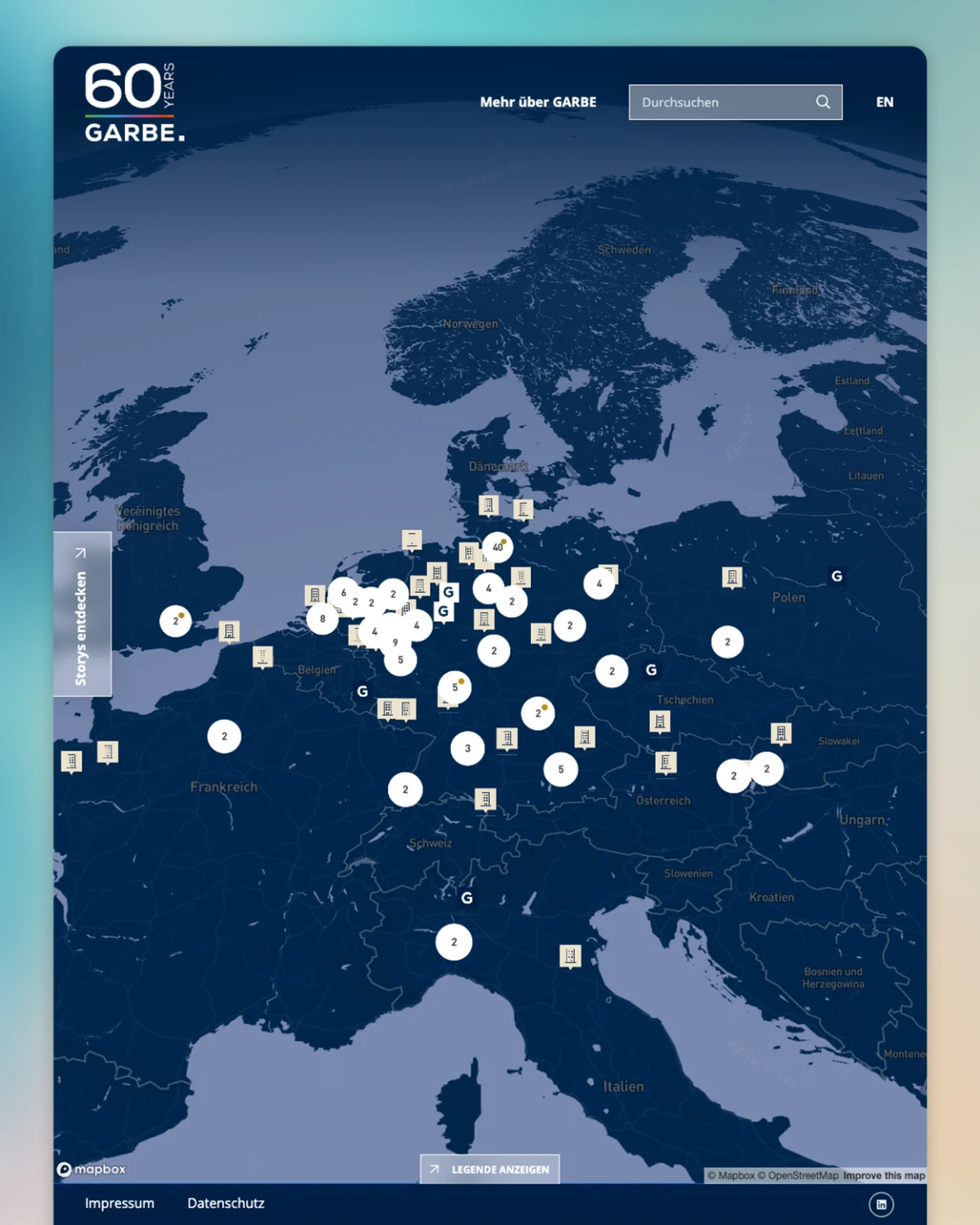Open the Mehr über GARBE link

click(538, 102)
